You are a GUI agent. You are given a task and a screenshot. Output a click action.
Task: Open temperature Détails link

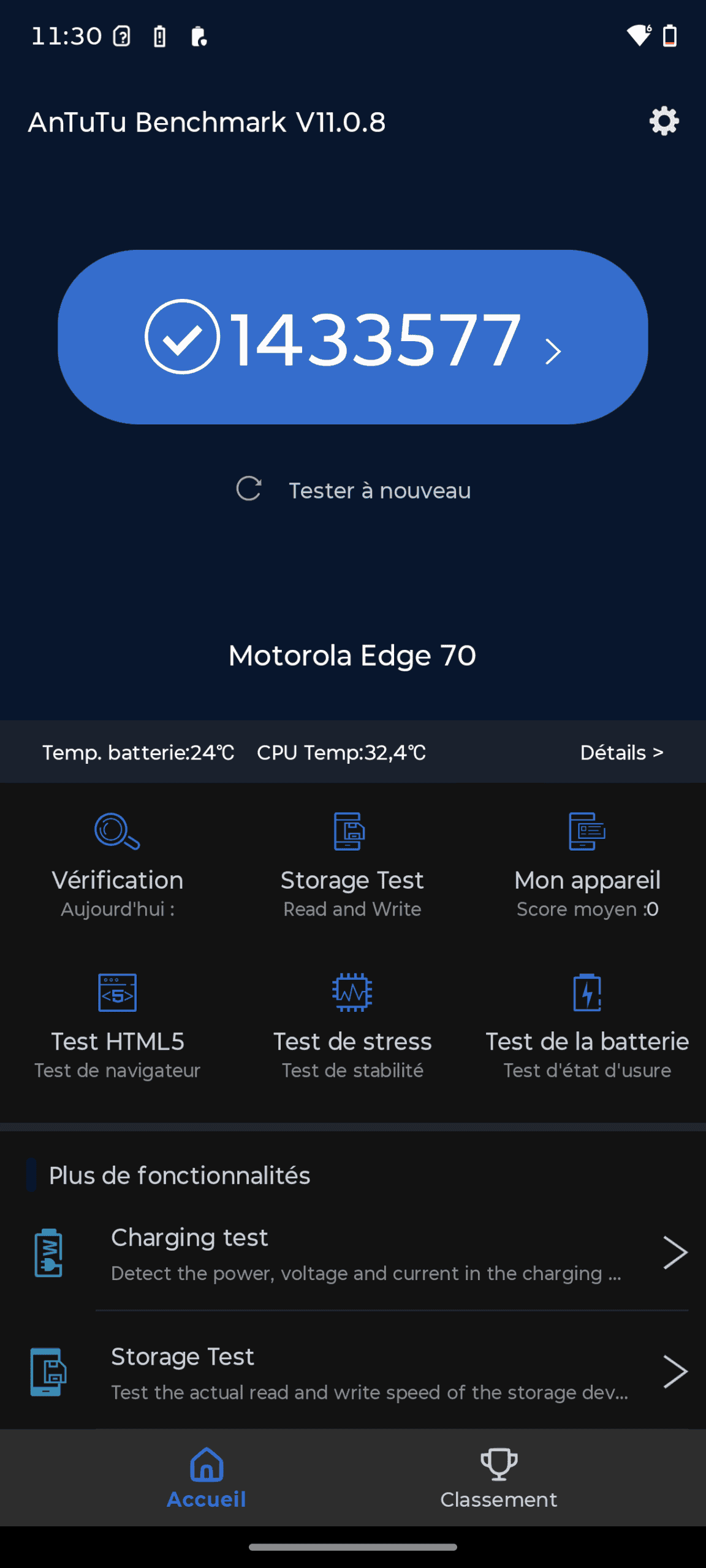[621, 752]
